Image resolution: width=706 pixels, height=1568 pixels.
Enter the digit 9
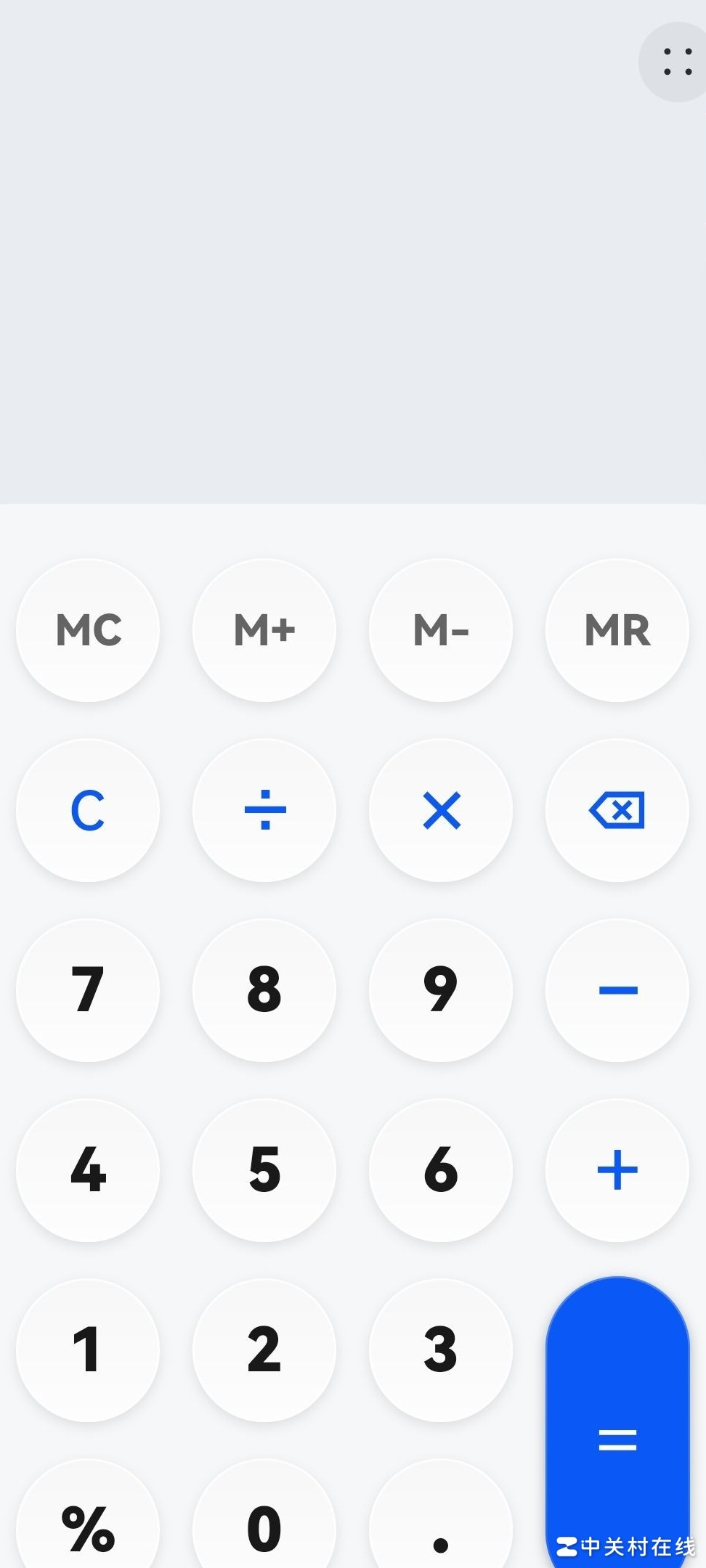tap(441, 990)
